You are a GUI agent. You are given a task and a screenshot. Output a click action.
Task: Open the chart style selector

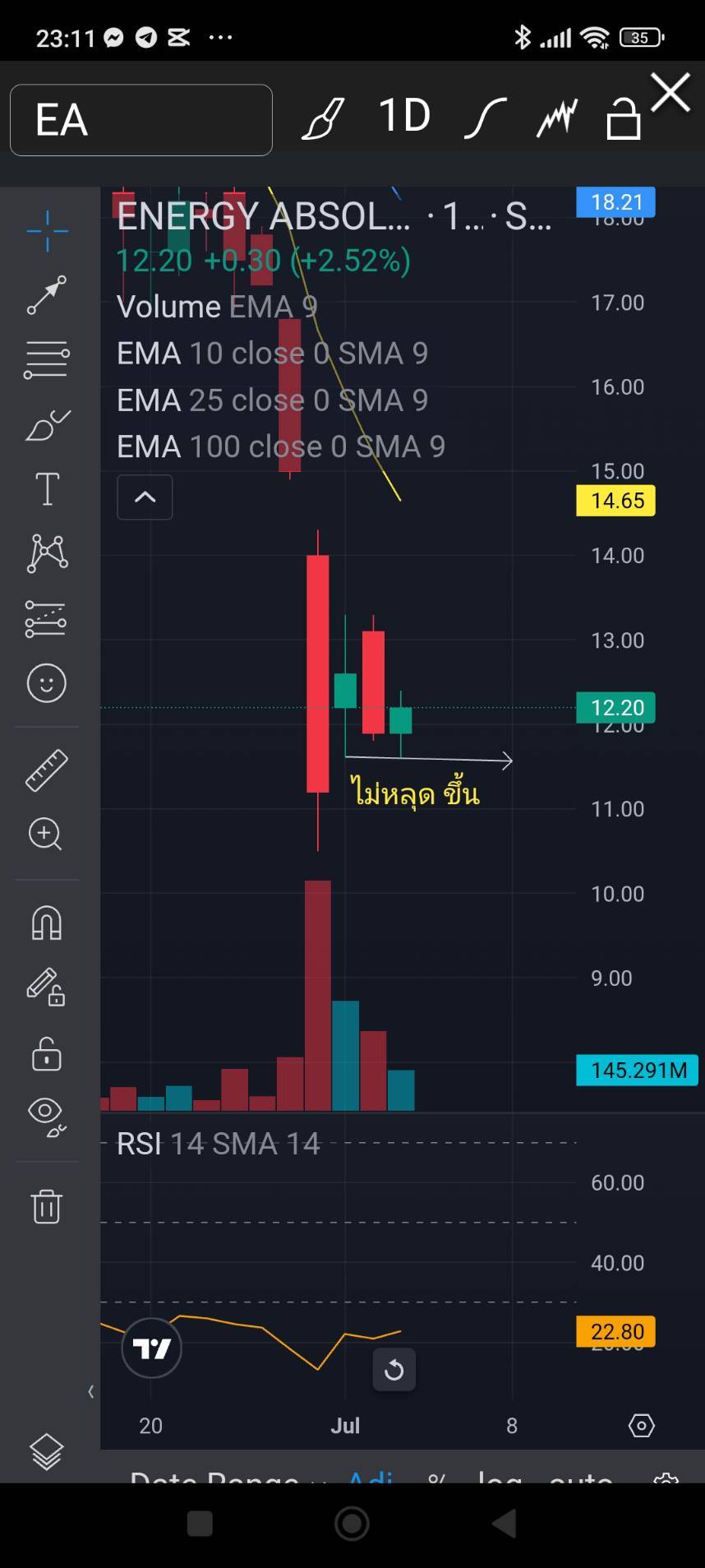[x=485, y=118]
